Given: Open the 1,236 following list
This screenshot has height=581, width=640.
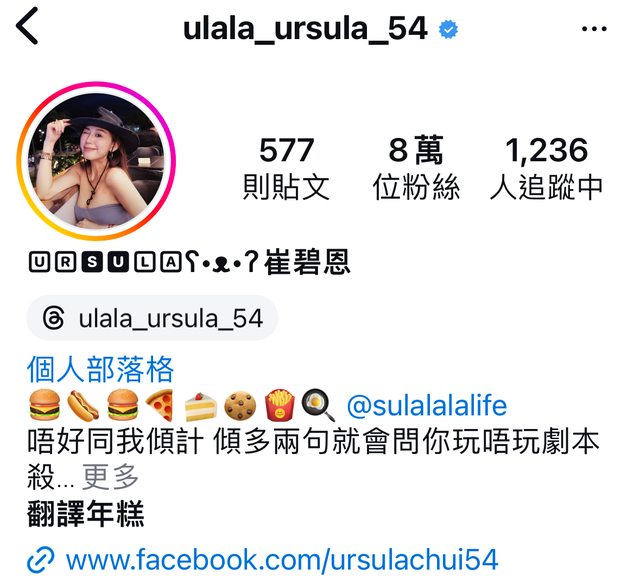Looking at the screenshot, I should click(546, 167).
